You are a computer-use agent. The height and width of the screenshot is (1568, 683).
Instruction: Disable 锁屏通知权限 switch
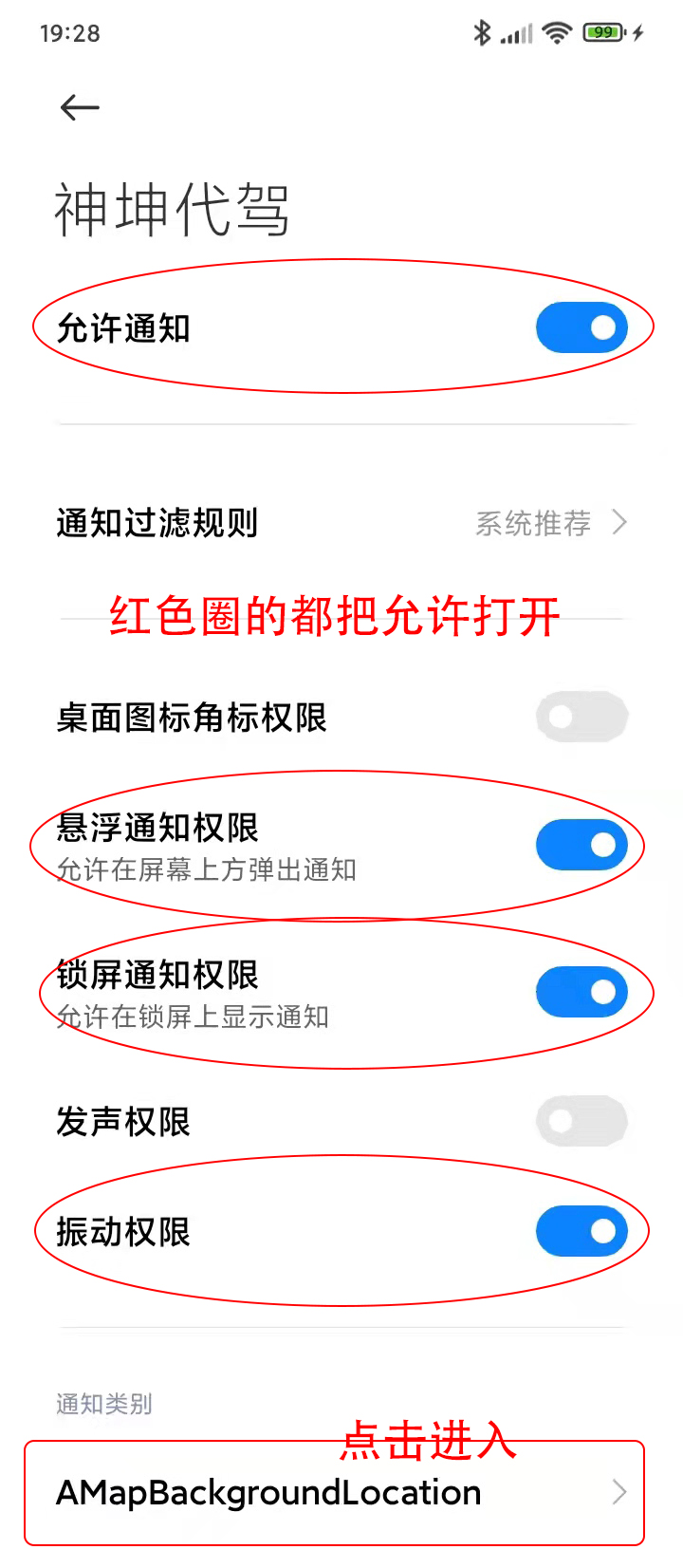(x=581, y=992)
